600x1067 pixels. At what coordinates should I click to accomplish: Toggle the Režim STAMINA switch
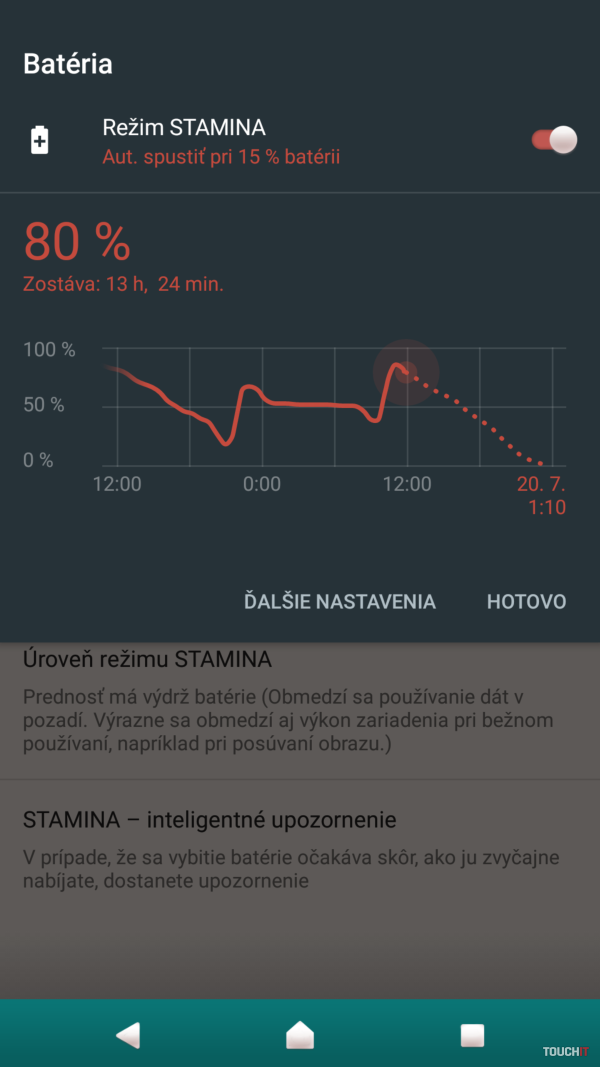click(x=554, y=140)
